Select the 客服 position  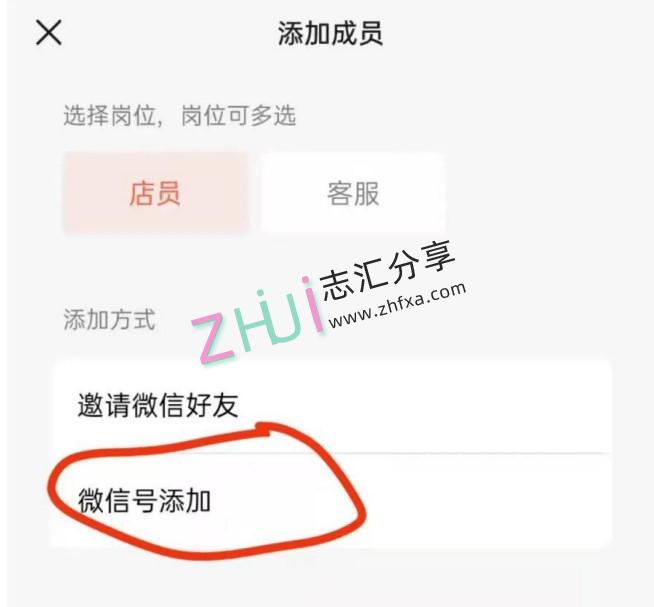click(353, 193)
